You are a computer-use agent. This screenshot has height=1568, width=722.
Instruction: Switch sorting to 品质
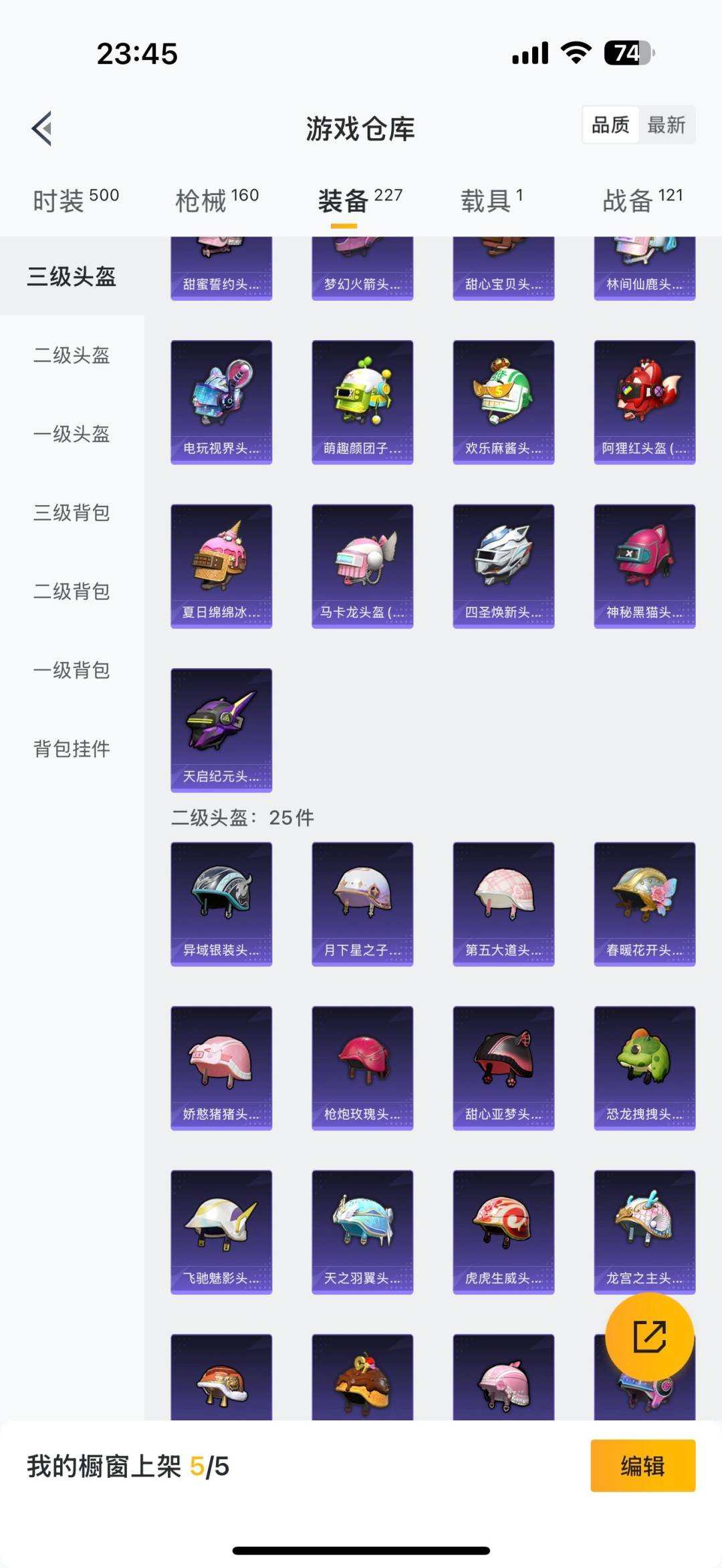(x=610, y=125)
